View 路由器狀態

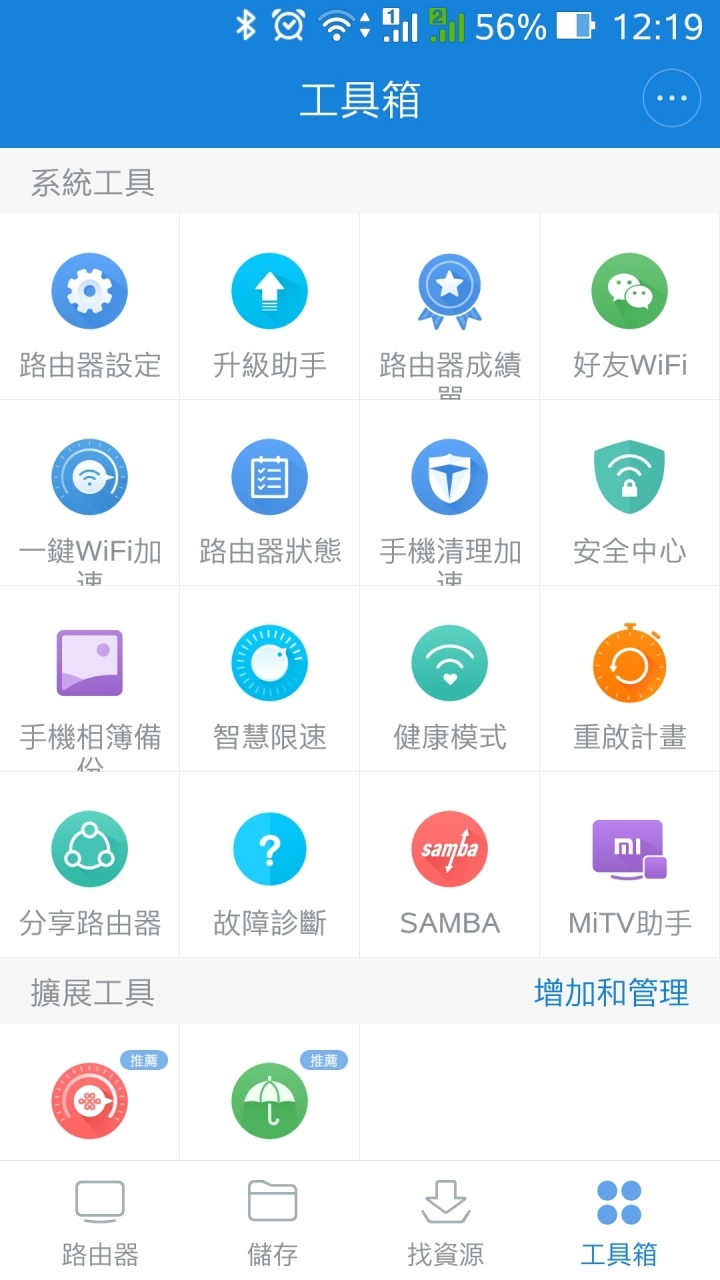[270, 493]
